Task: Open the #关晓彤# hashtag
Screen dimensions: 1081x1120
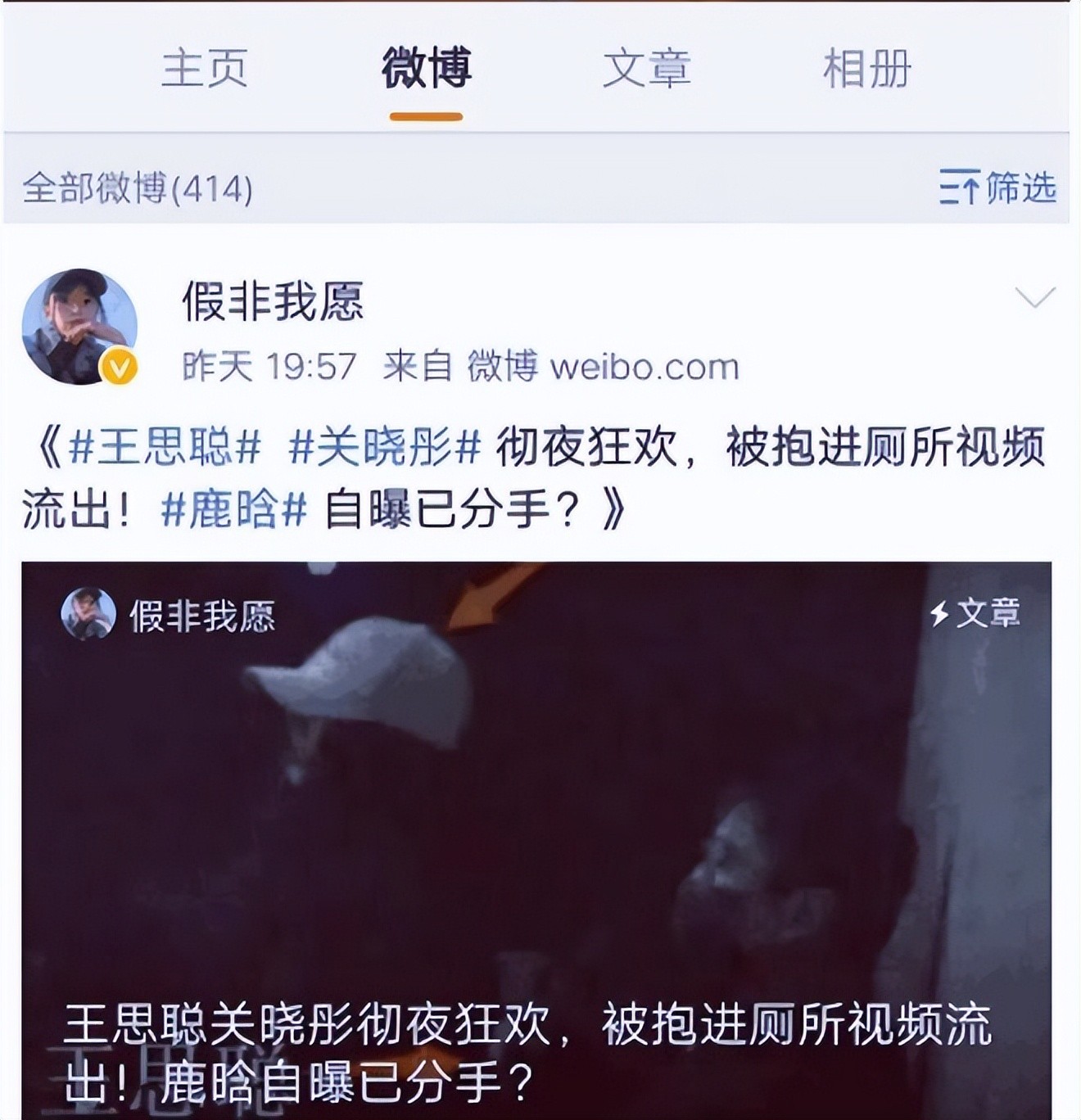Action: (384, 448)
